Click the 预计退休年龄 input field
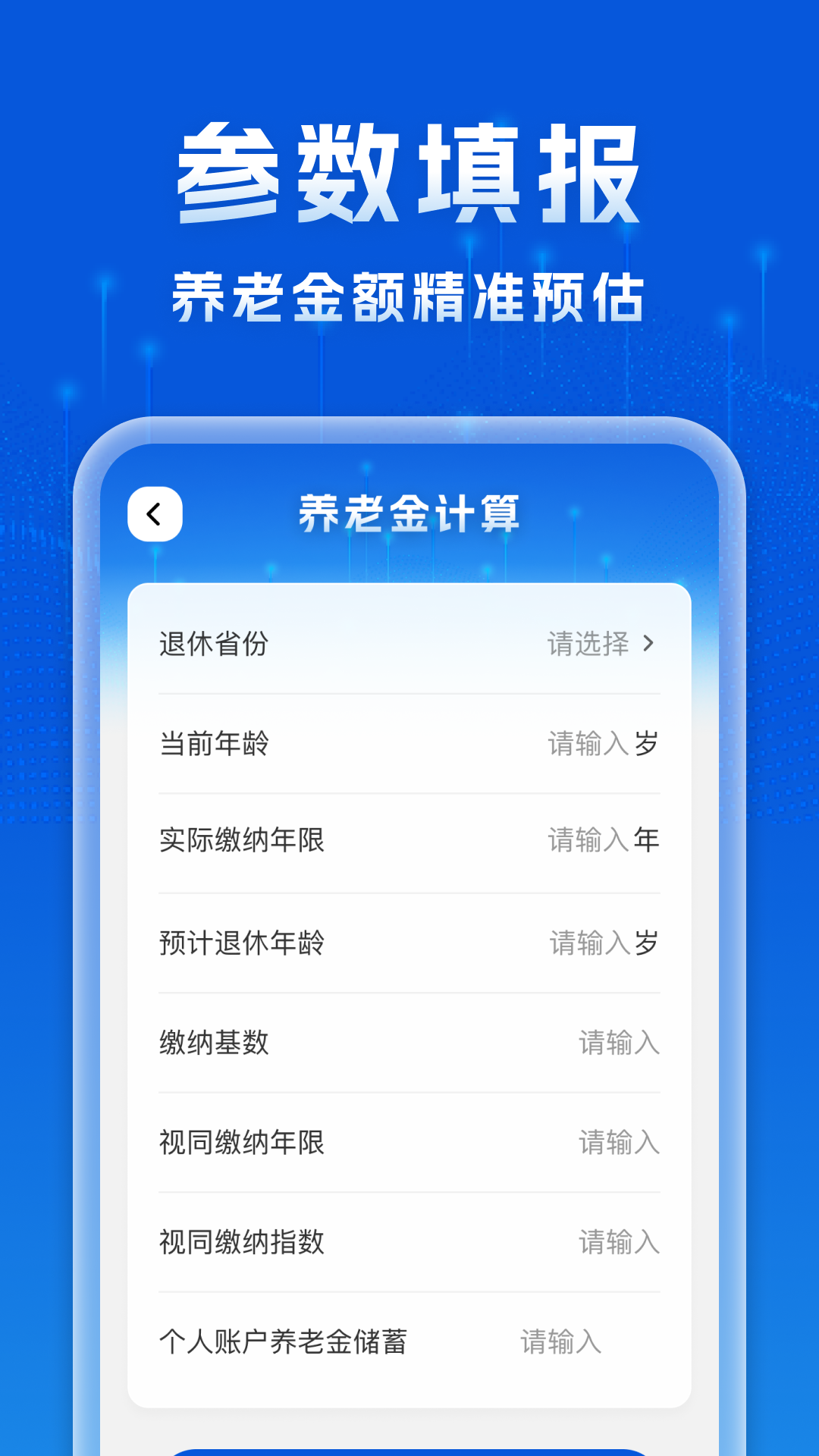Image resolution: width=819 pixels, height=1456 pixels. [584, 943]
